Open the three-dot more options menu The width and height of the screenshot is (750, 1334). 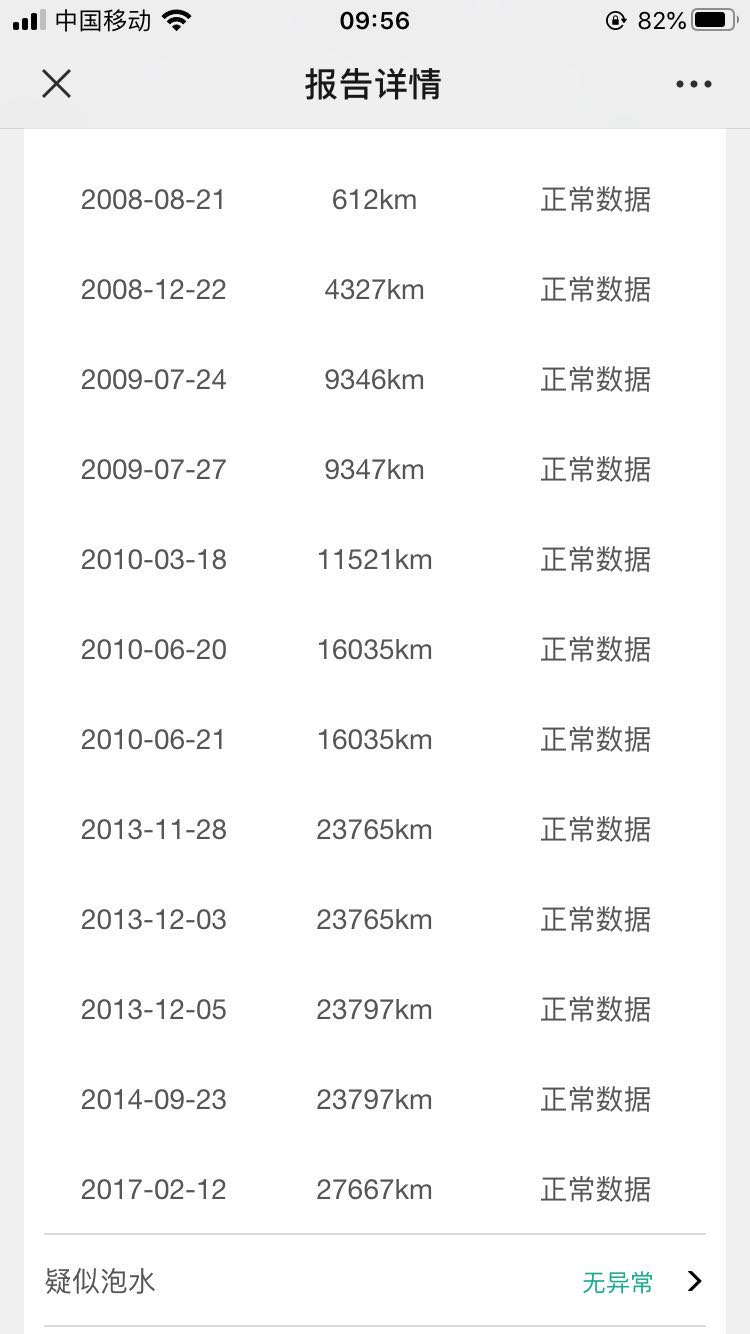tap(693, 84)
